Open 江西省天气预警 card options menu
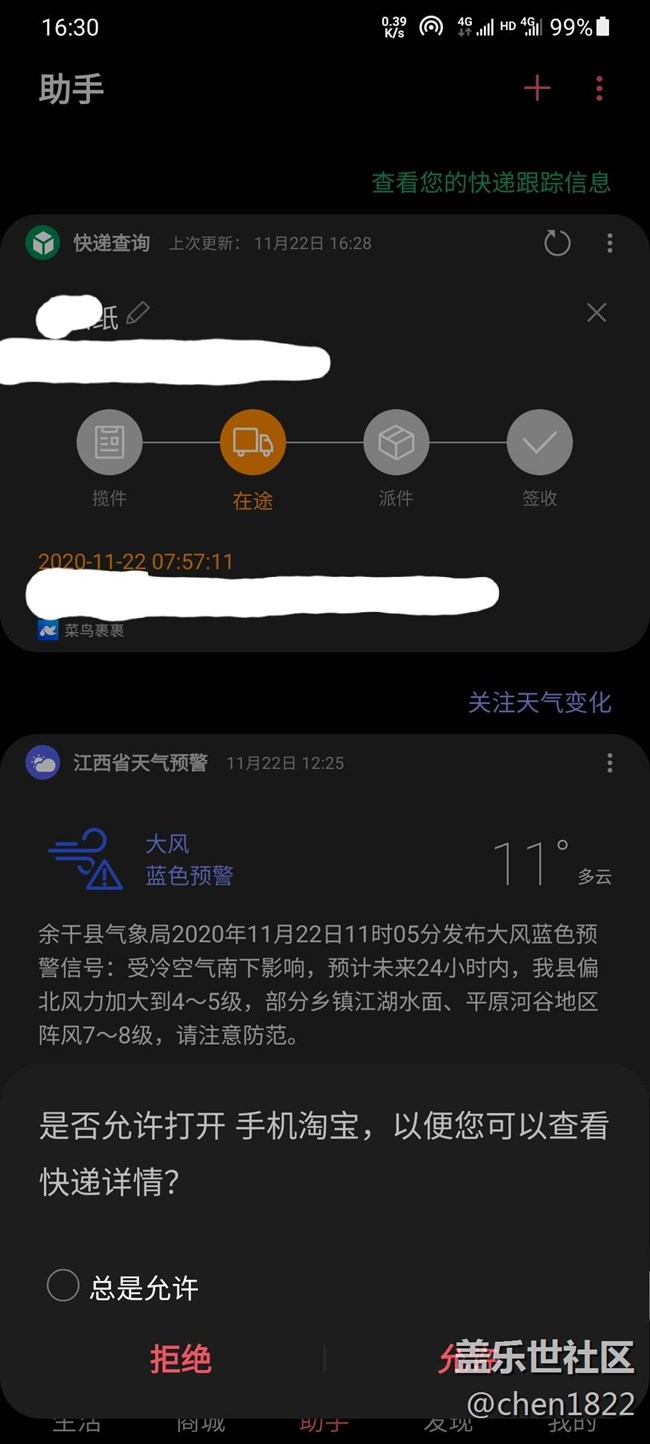The width and height of the screenshot is (650, 1444). [609, 763]
